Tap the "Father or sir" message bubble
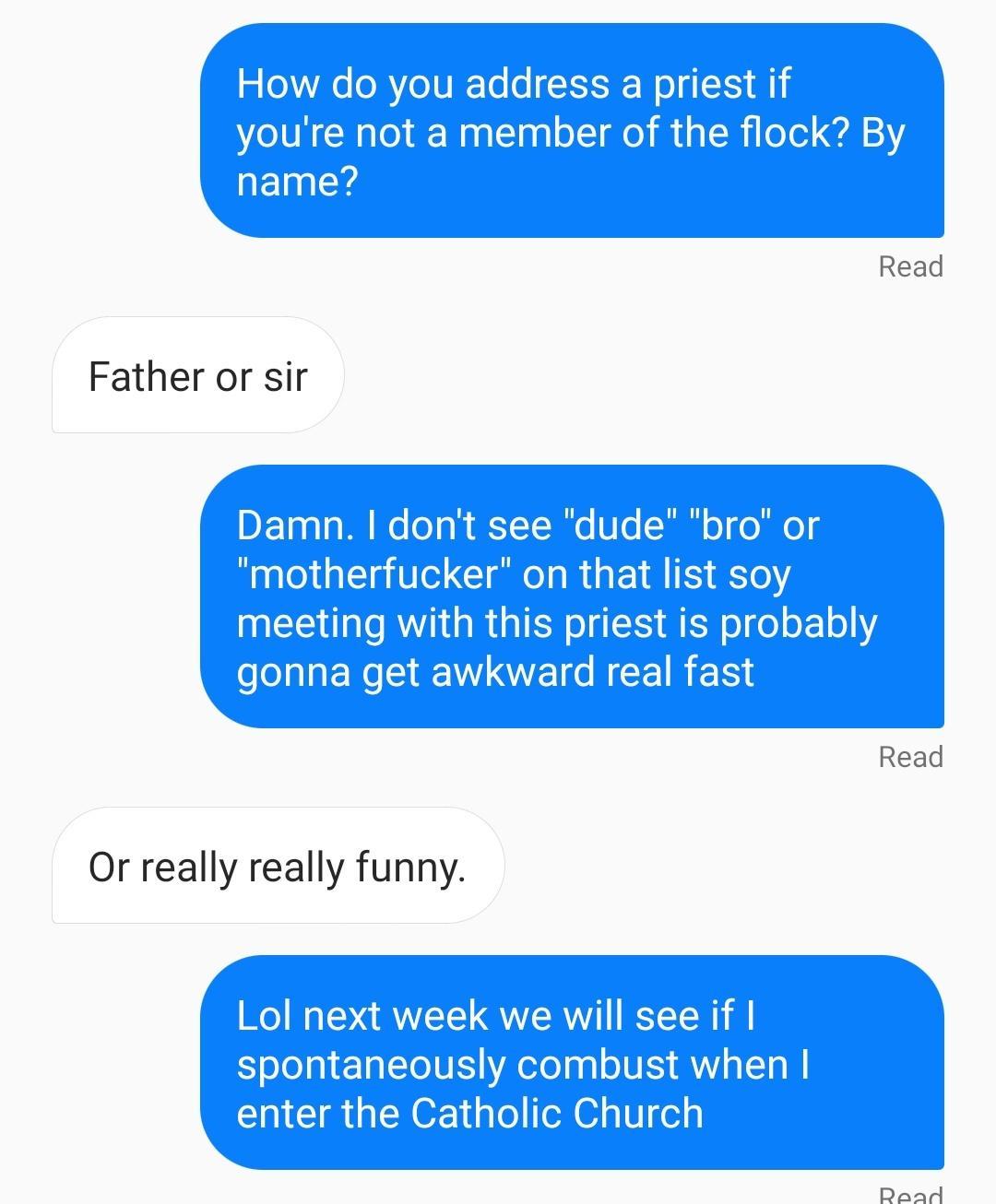Image resolution: width=996 pixels, height=1204 pixels. [x=197, y=376]
